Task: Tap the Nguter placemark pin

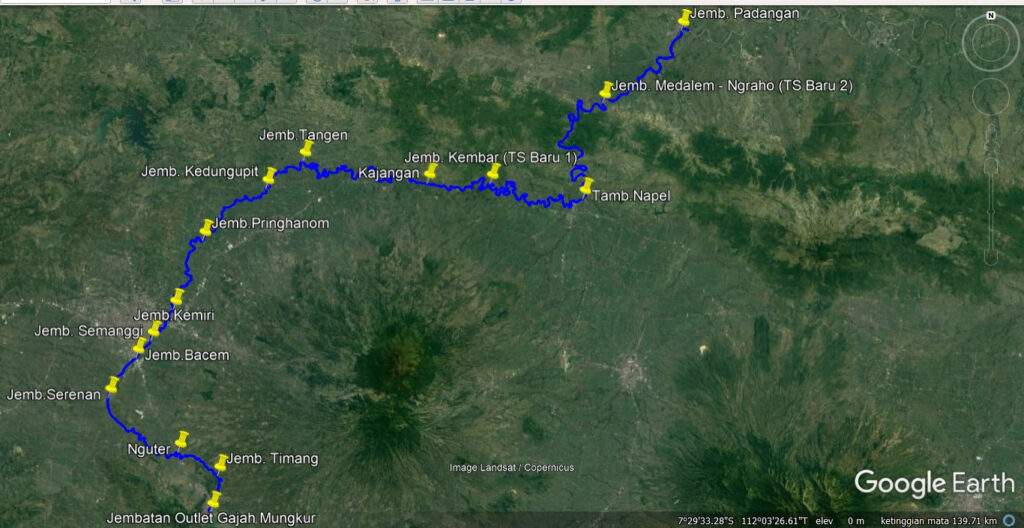Action: click(181, 439)
